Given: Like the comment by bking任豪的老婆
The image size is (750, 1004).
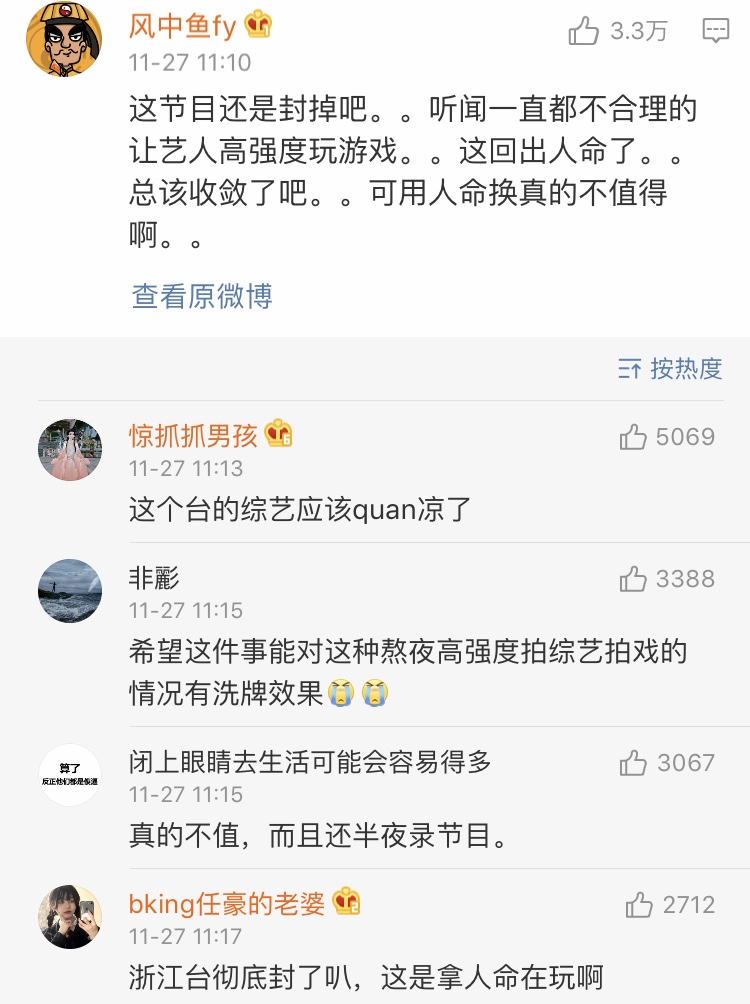Looking at the screenshot, I should tap(639, 905).
